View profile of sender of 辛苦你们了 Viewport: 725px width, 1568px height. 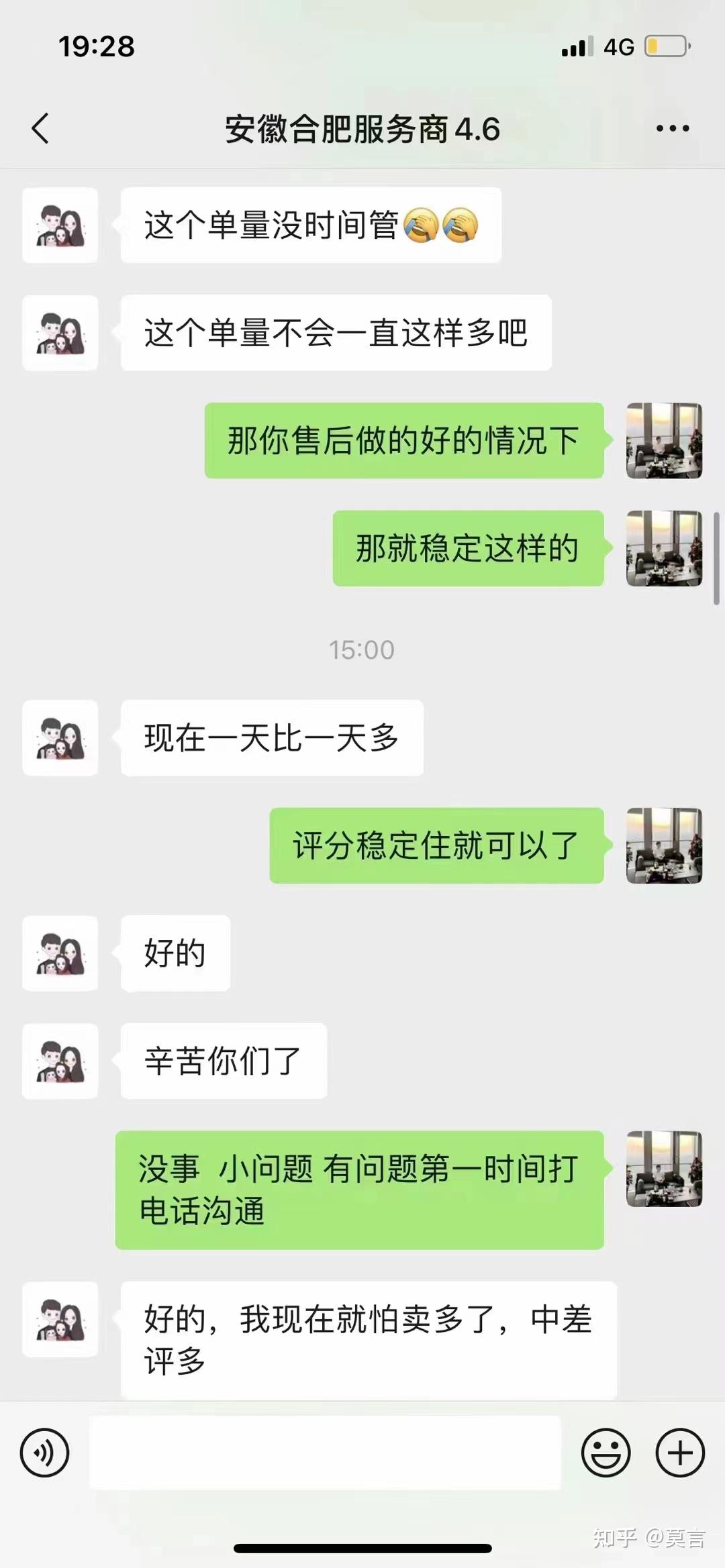(60, 1061)
